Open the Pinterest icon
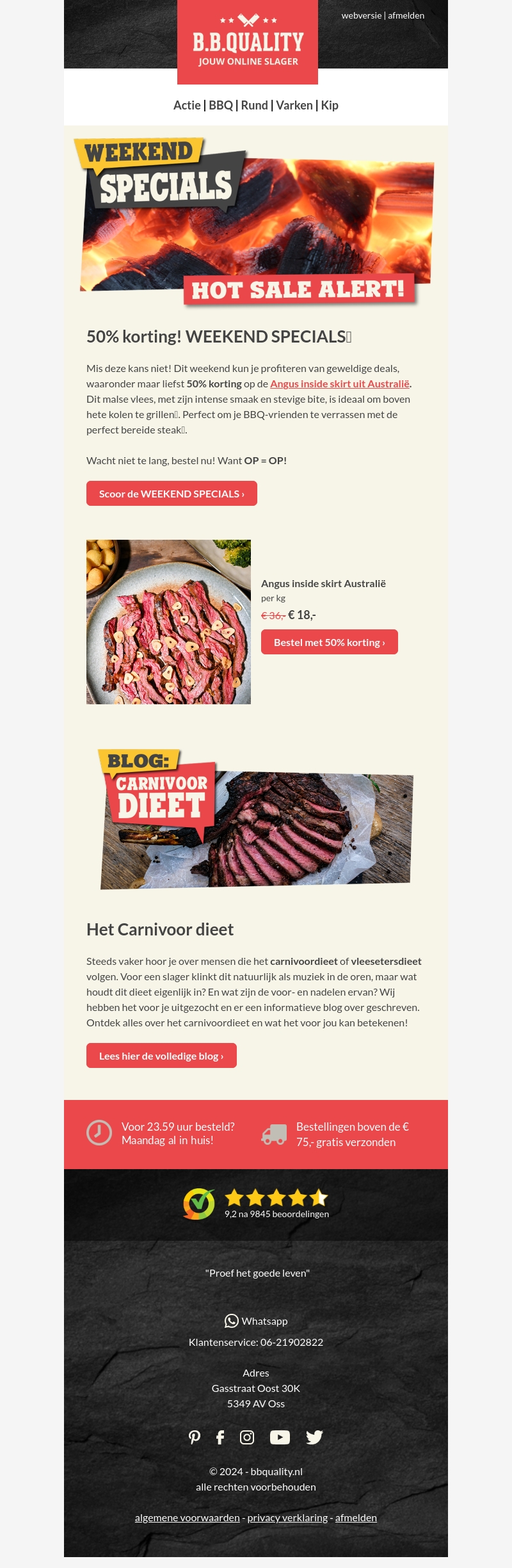Image resolution: width=512 pixels, height=1568 pixels. coord(195,1437)
